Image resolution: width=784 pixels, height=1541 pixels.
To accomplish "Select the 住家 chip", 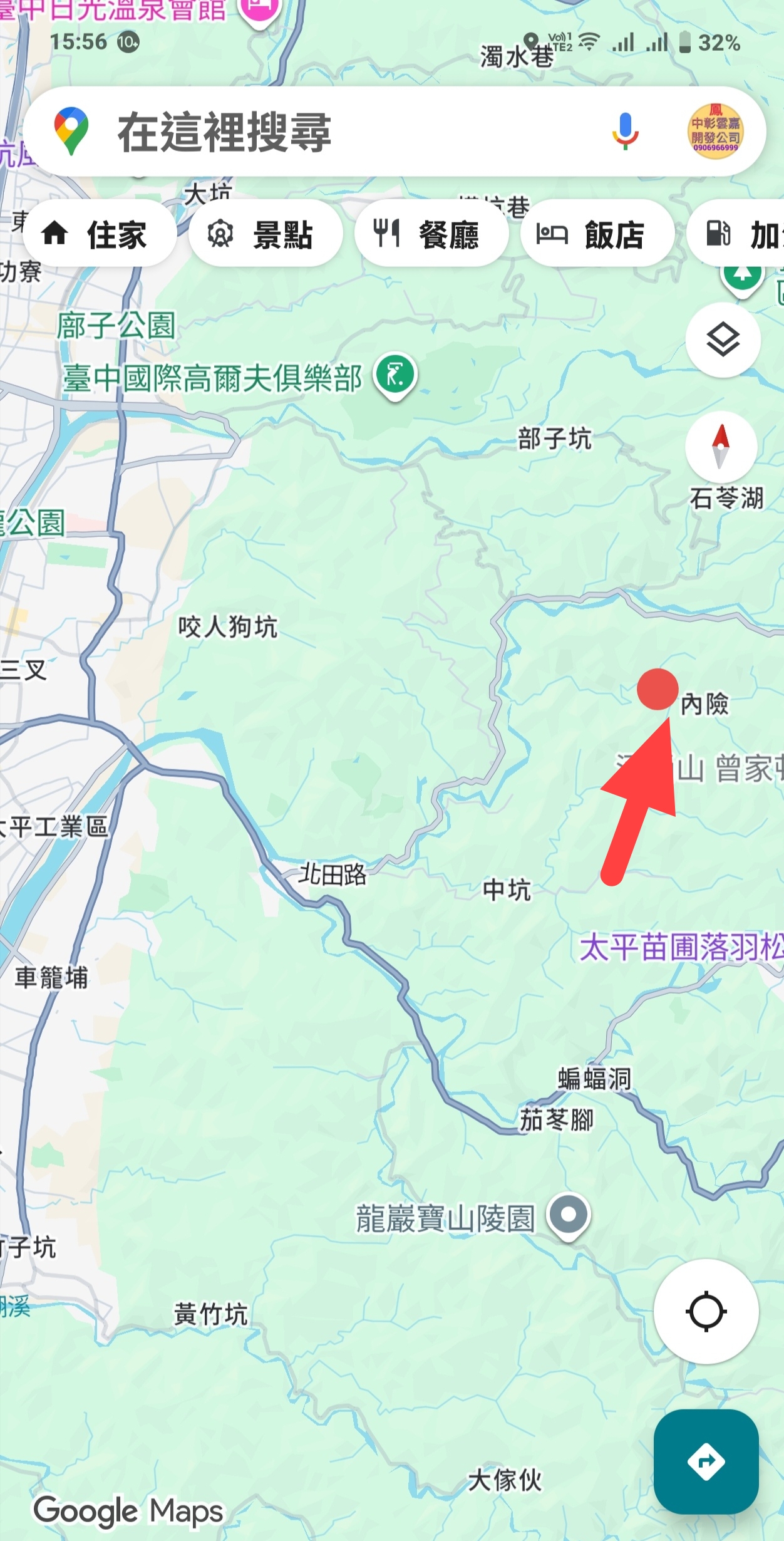I will 99,234.
